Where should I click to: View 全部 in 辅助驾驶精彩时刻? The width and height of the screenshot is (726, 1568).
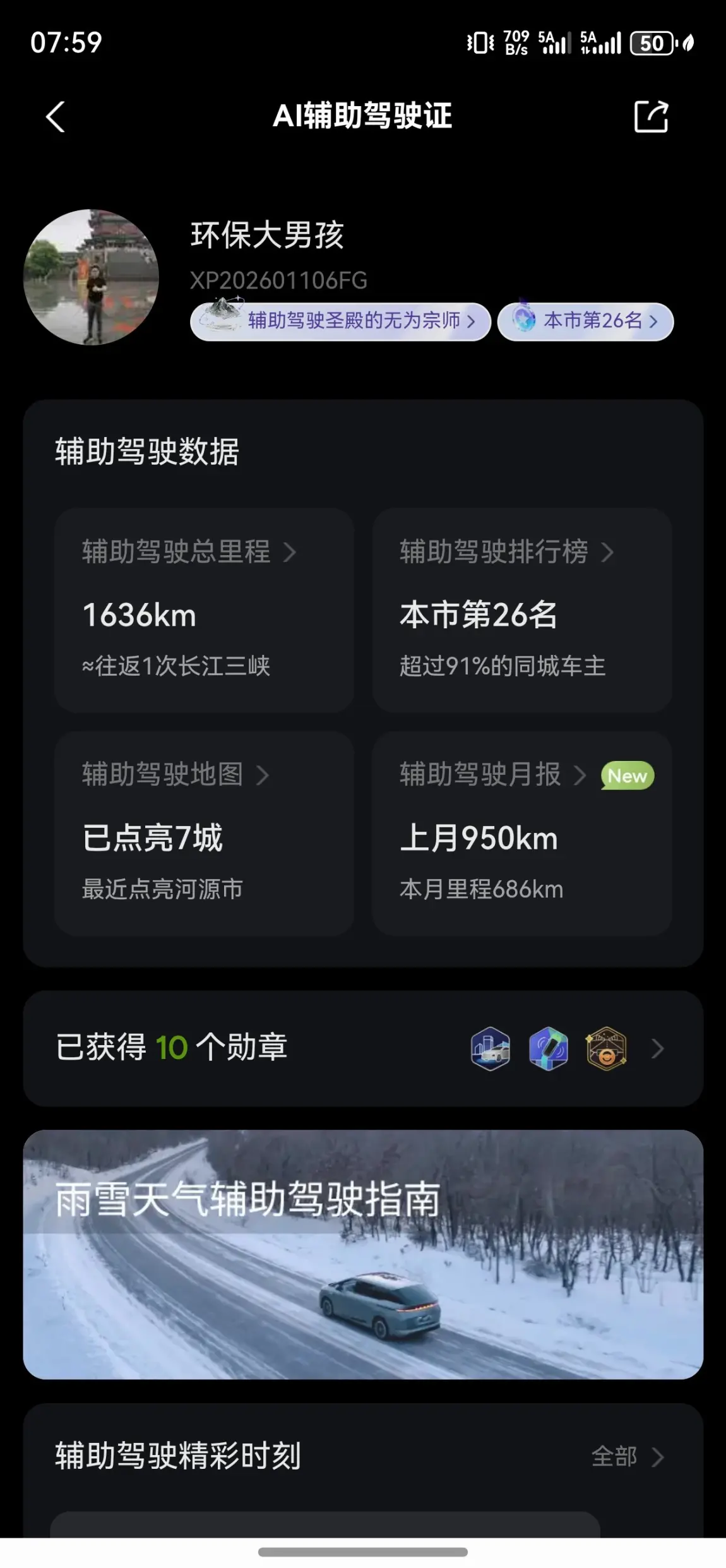click(x=626, y=1456)
